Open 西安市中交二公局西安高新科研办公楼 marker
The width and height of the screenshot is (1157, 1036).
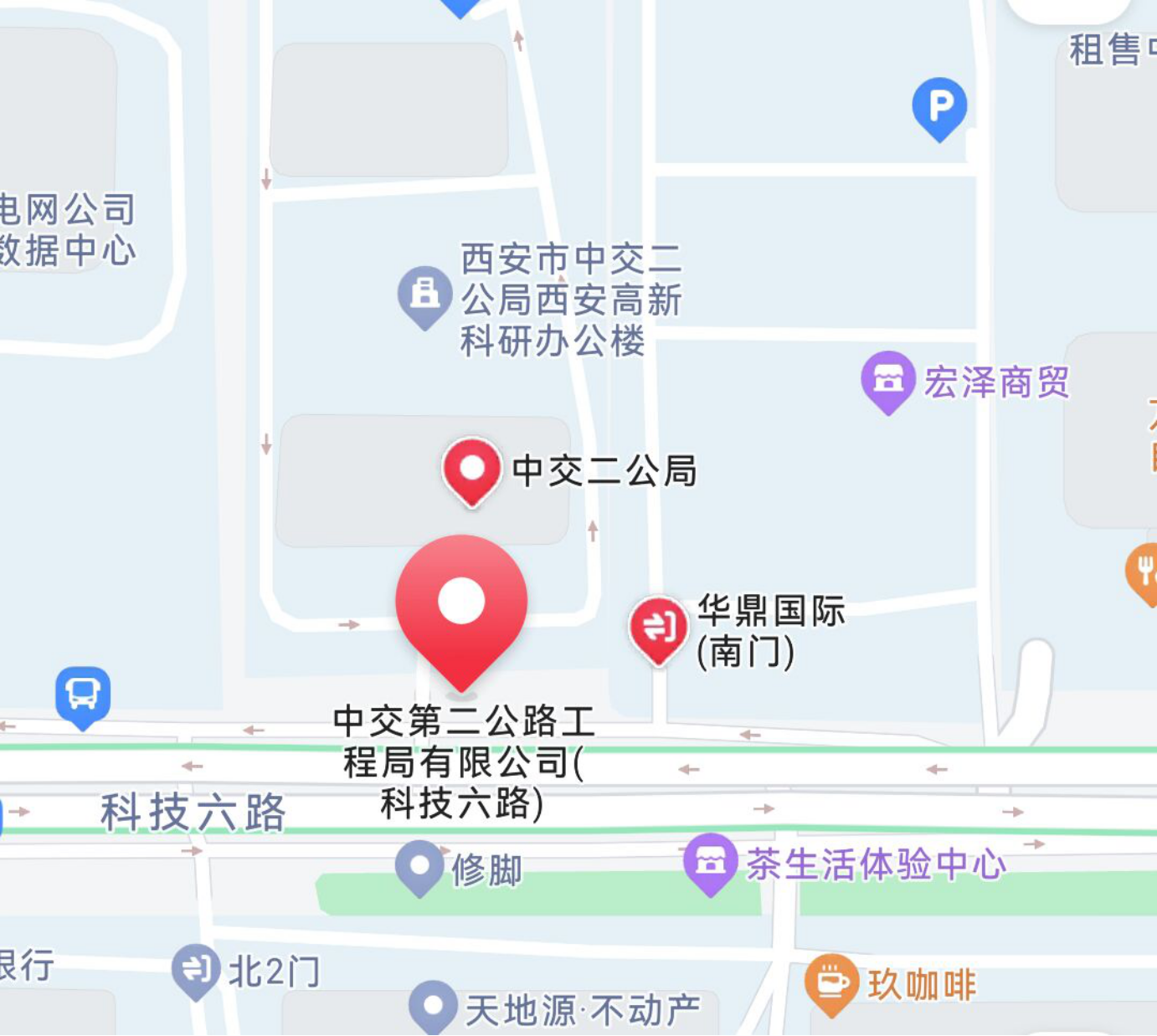click(x=424, y=295)
